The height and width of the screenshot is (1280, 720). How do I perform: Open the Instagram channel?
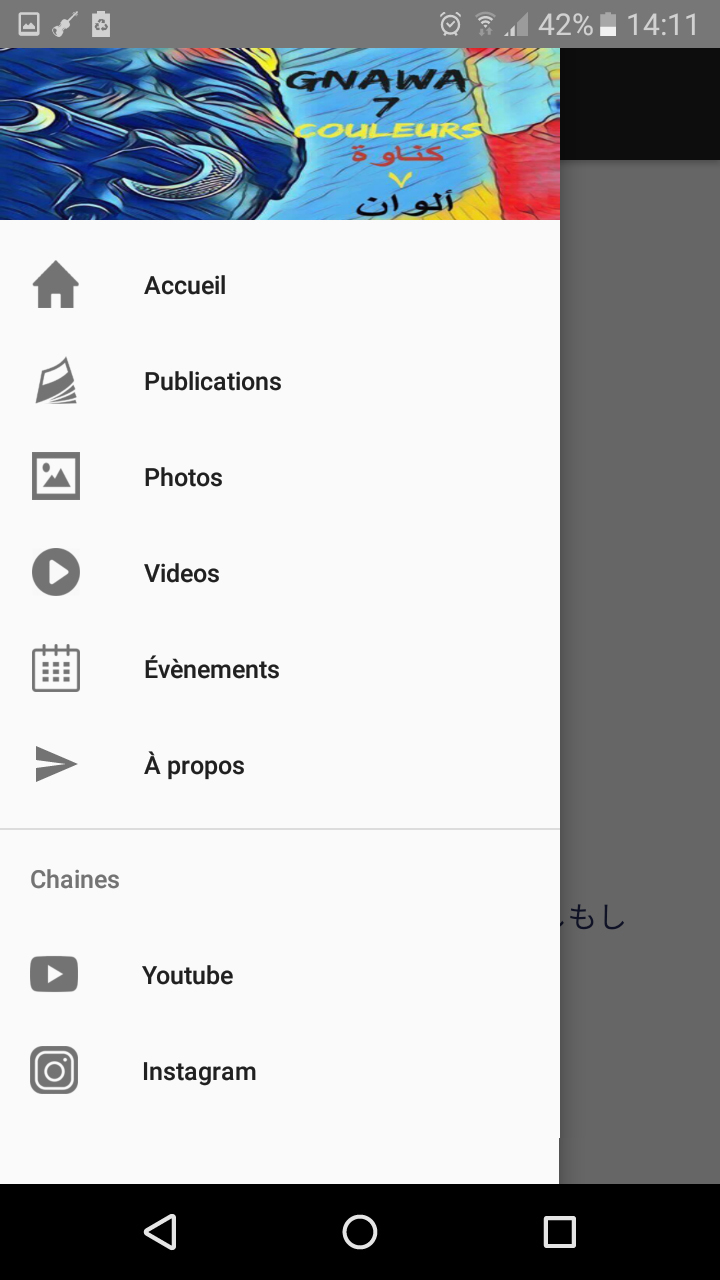point(198,1071)
